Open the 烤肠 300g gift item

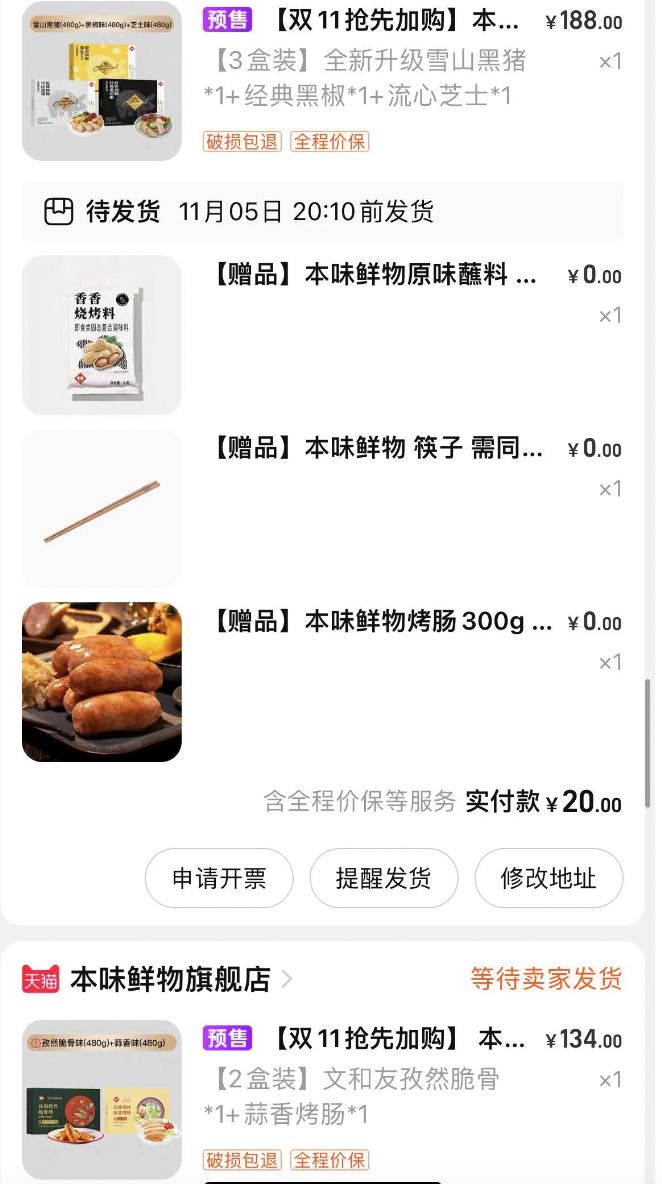pyautogui.click(x=380, y=622)
